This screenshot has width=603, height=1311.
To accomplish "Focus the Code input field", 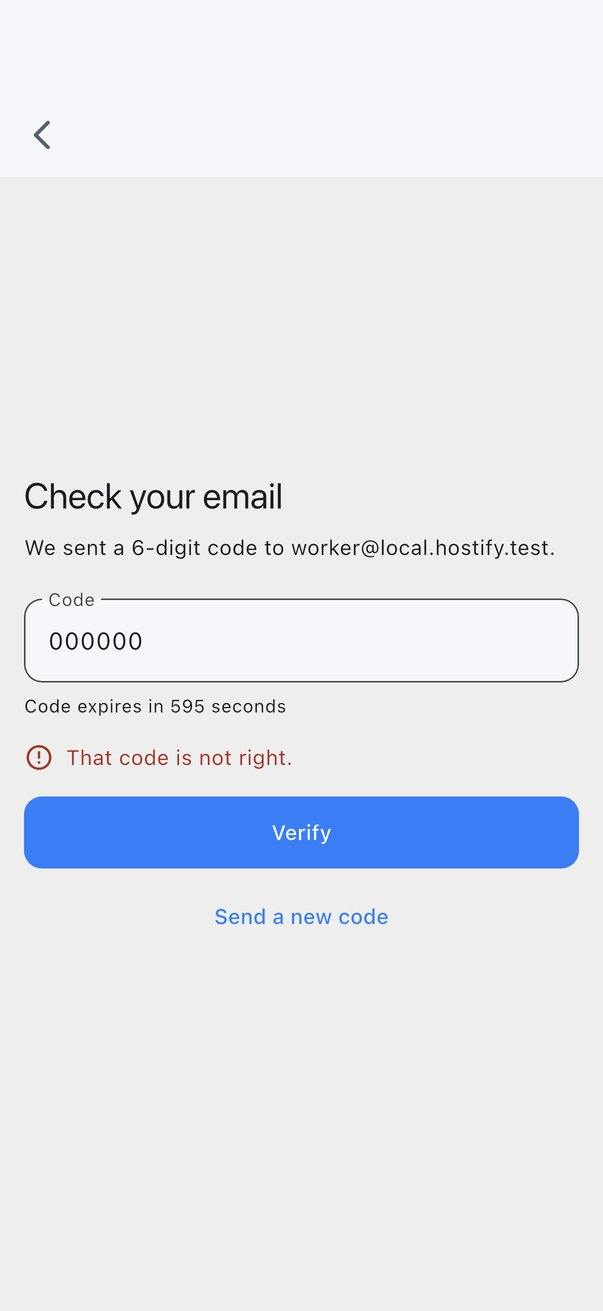I will coord(301,640).
